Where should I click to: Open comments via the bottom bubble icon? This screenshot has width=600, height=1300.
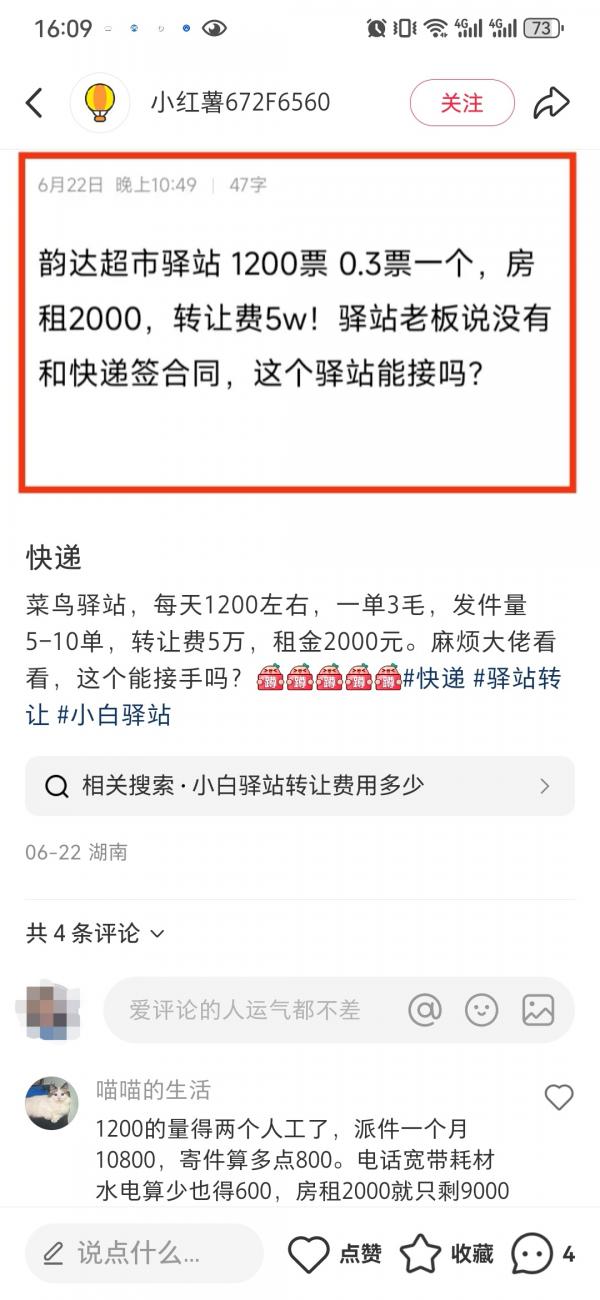(532, 1253)
